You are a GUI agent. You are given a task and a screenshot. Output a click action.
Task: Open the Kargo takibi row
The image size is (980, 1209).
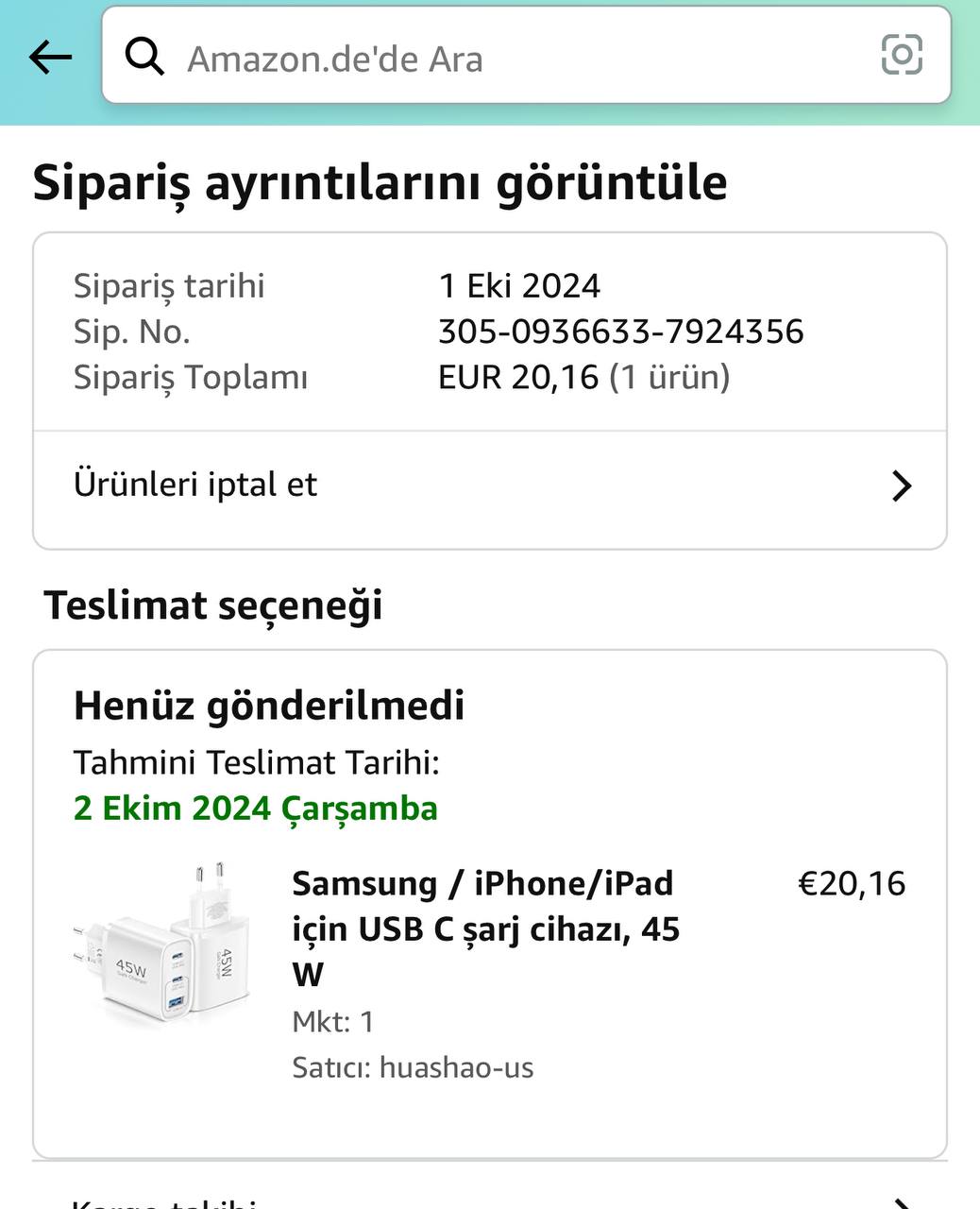(489, 1198)
